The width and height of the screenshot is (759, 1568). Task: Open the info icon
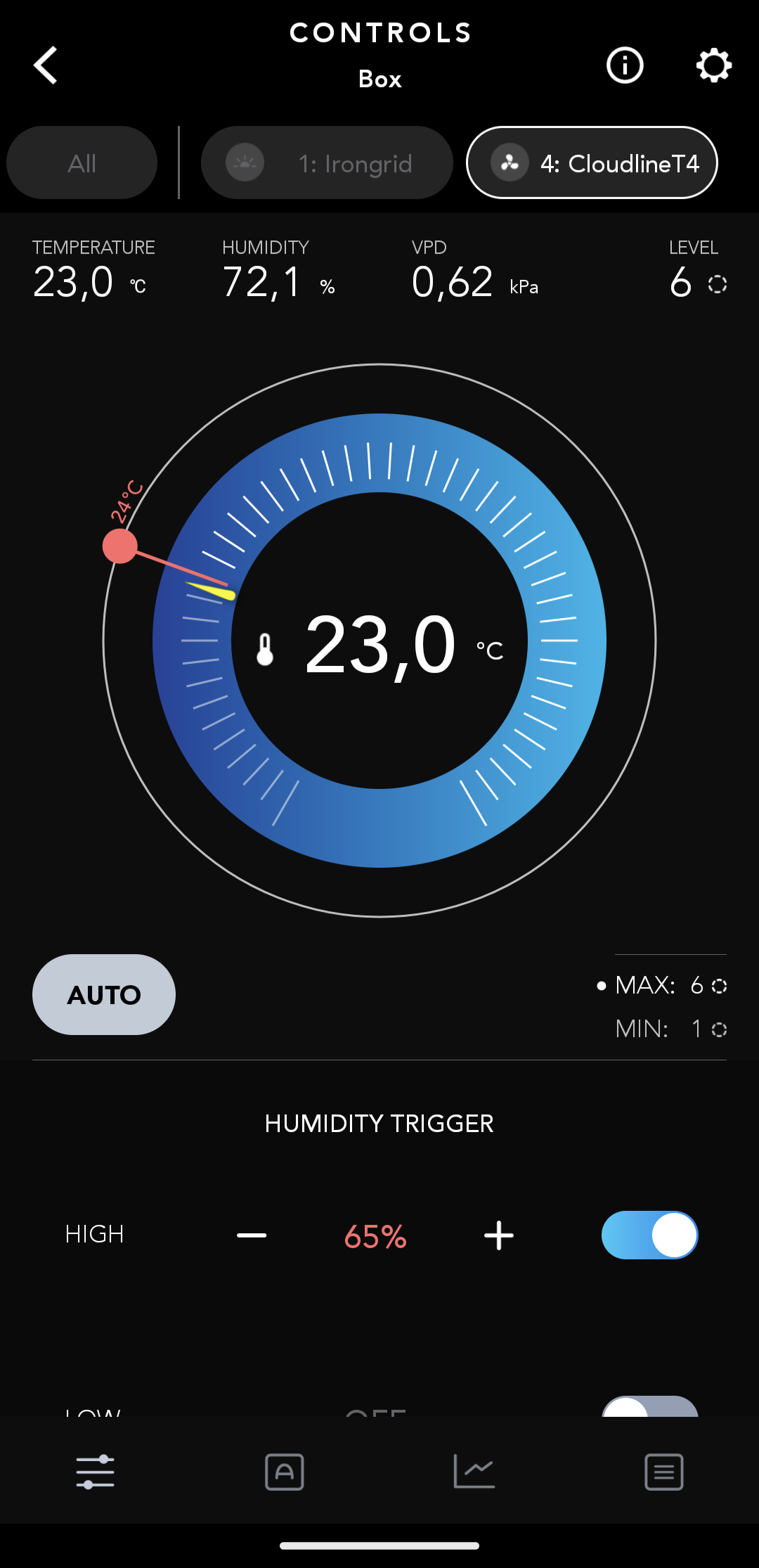[625, 66]
